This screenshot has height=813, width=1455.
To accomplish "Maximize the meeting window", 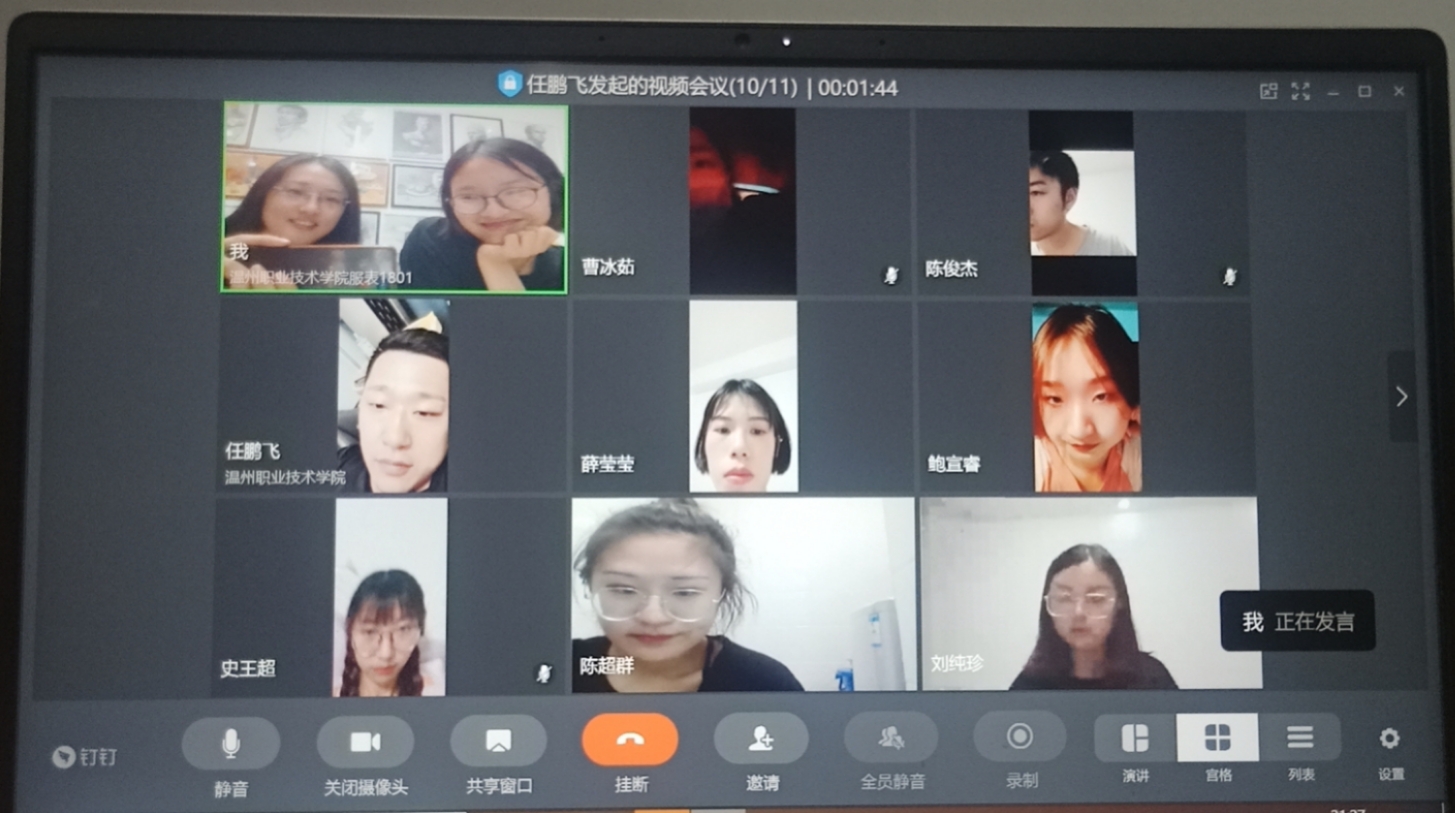I will tap(1364, 91).
